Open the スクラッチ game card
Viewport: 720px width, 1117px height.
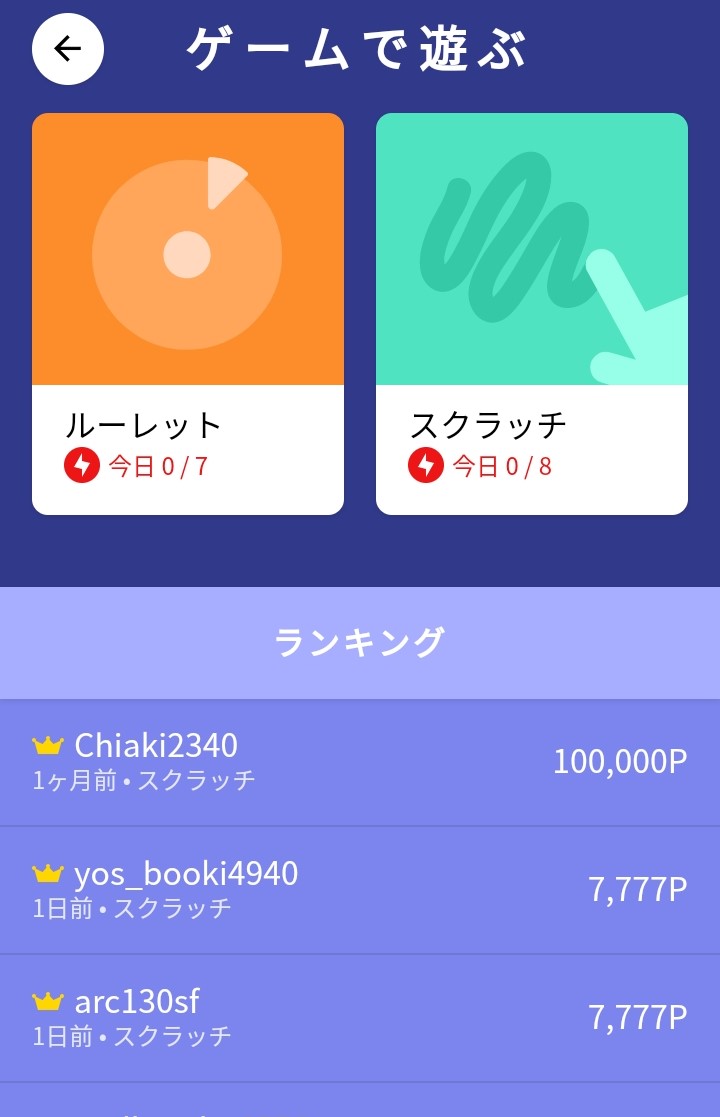point(531,315)
